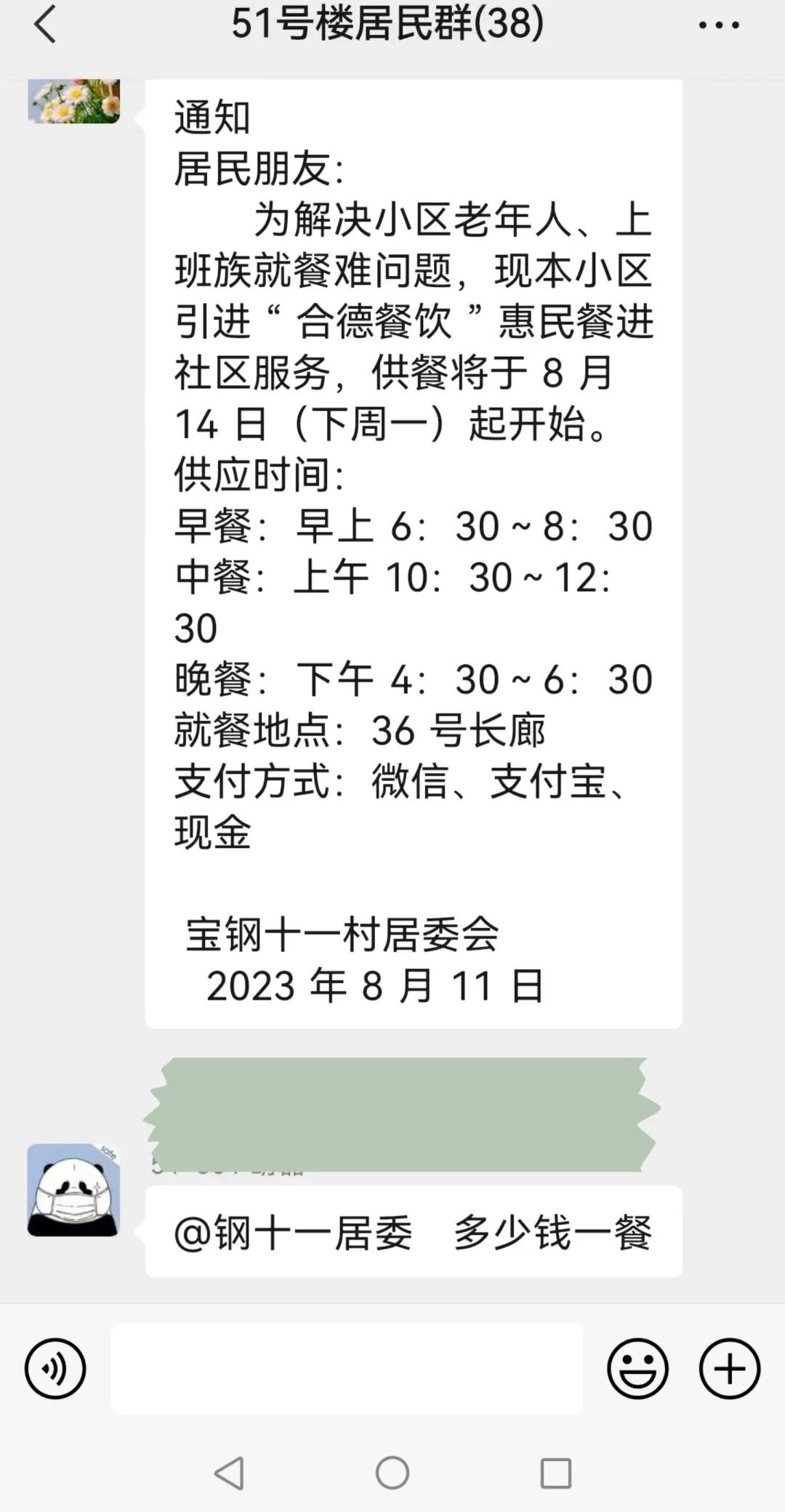Switch to voice message input
785x1512 pixels.
point(55,1369)
